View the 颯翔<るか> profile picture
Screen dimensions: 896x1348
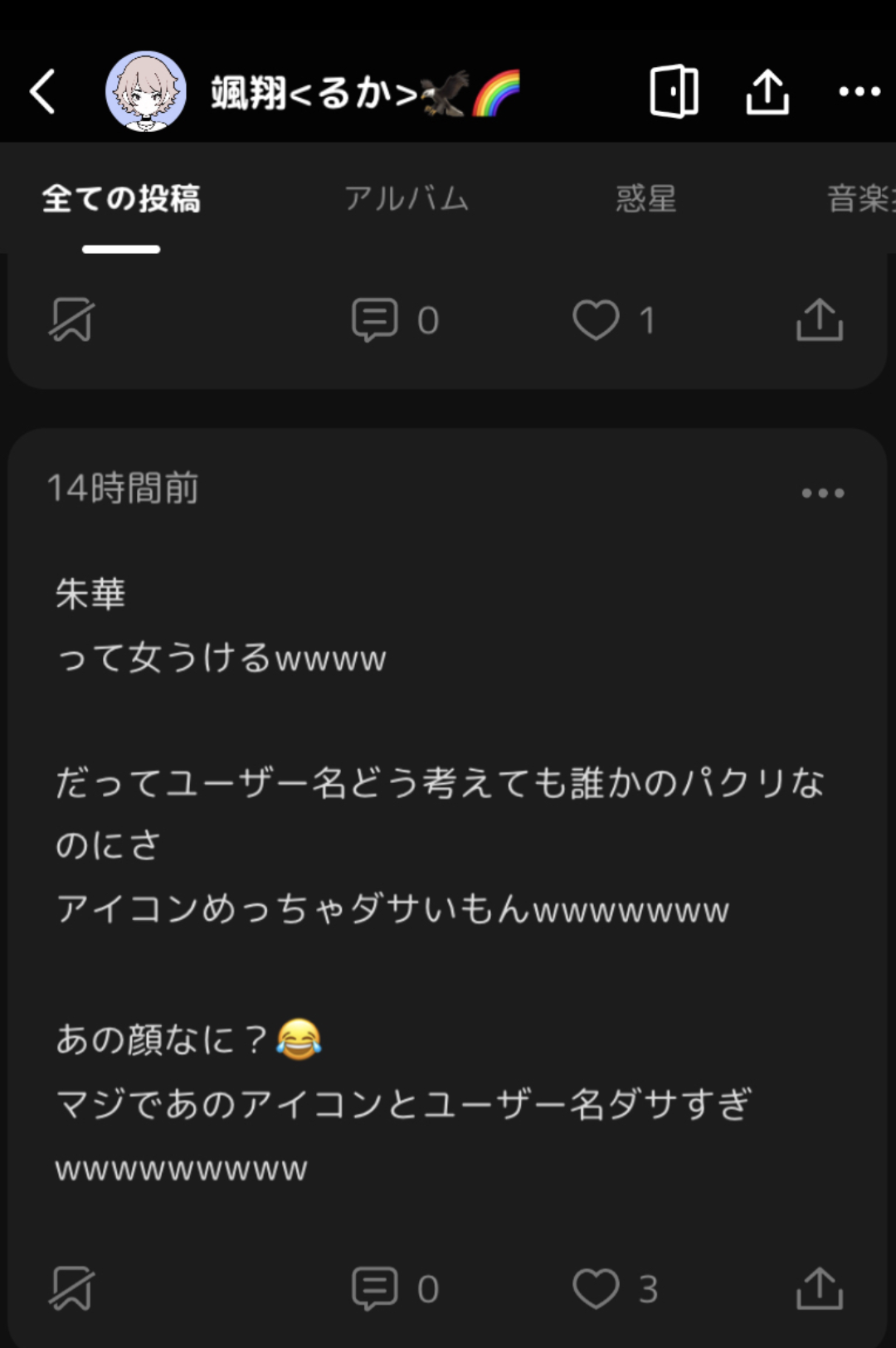(x=145, y=91)
